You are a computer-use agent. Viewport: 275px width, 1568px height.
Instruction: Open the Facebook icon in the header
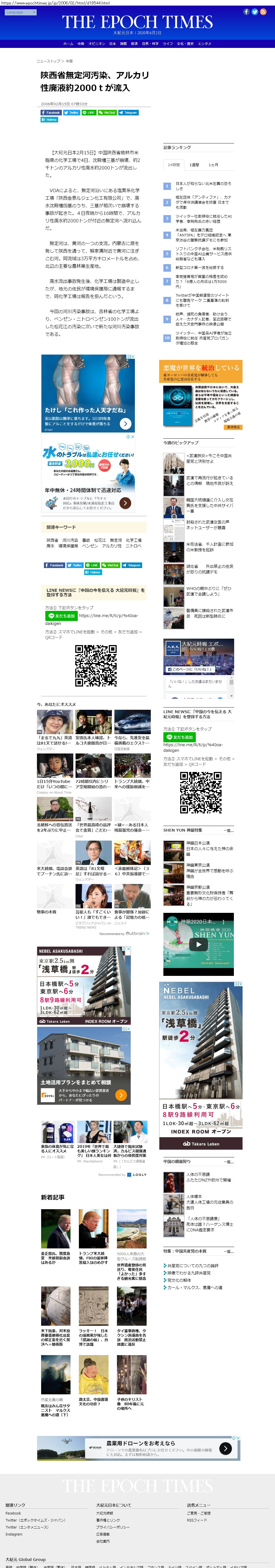246,11
